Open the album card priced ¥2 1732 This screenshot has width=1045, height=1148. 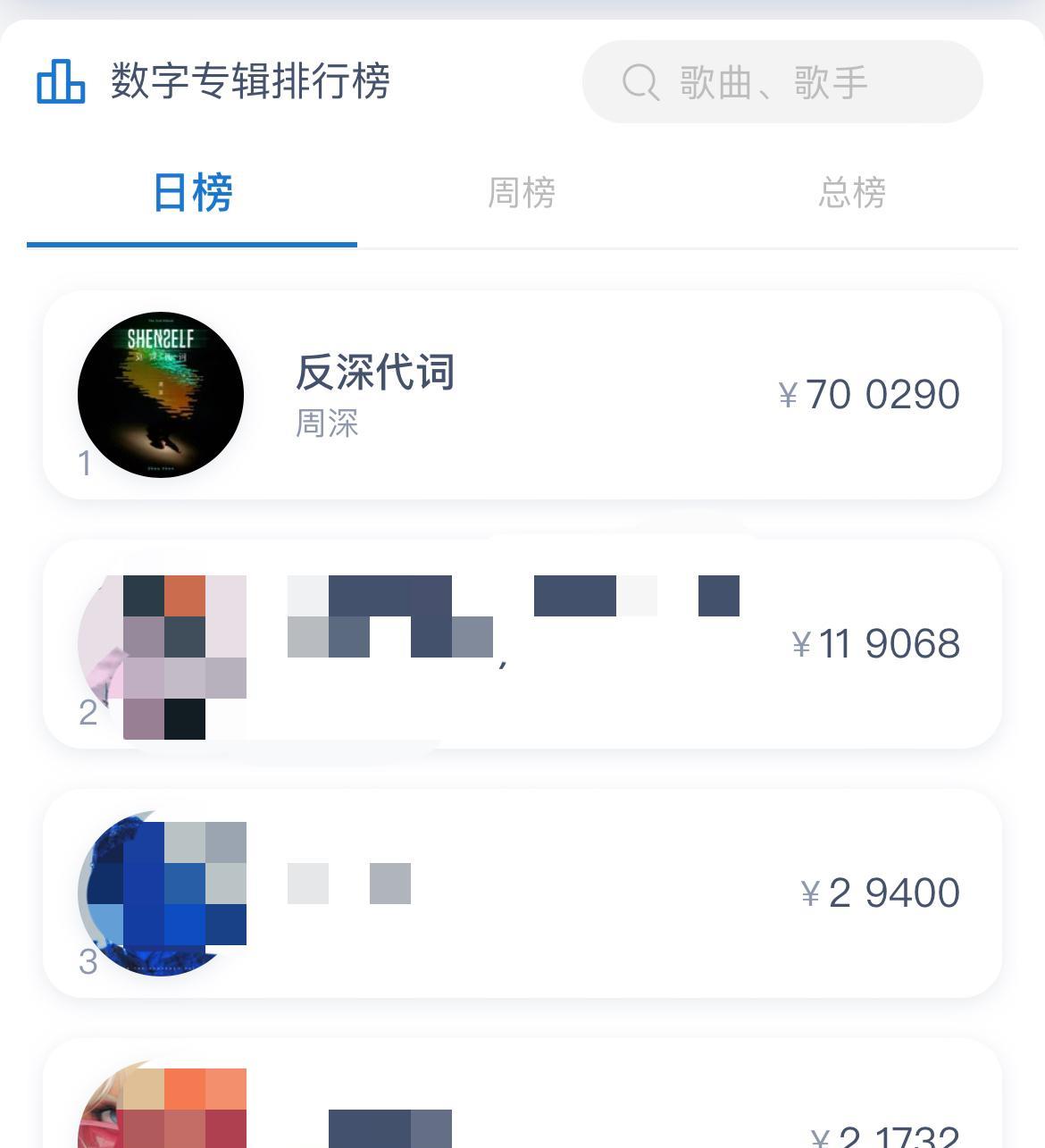(522, 1108)
